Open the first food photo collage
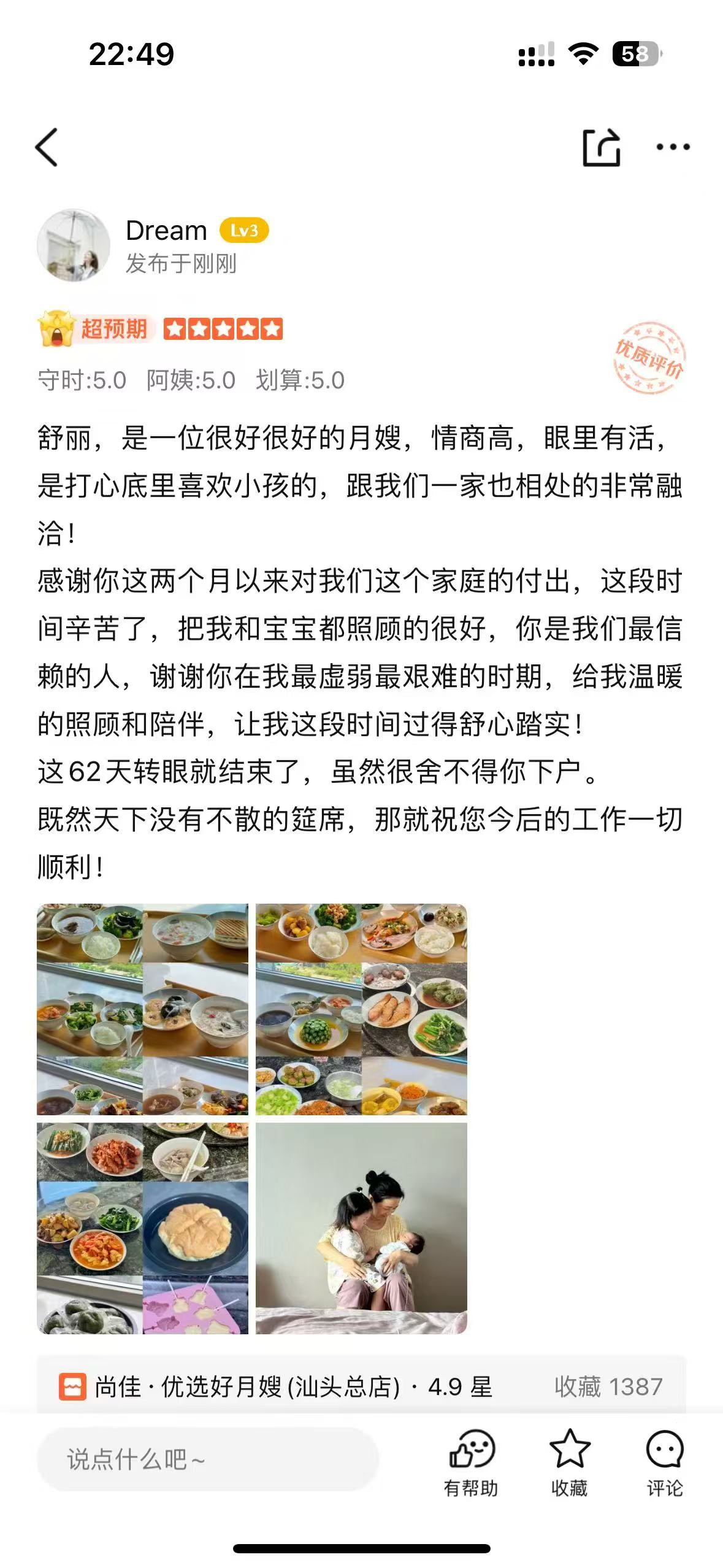 (142, 1009)
